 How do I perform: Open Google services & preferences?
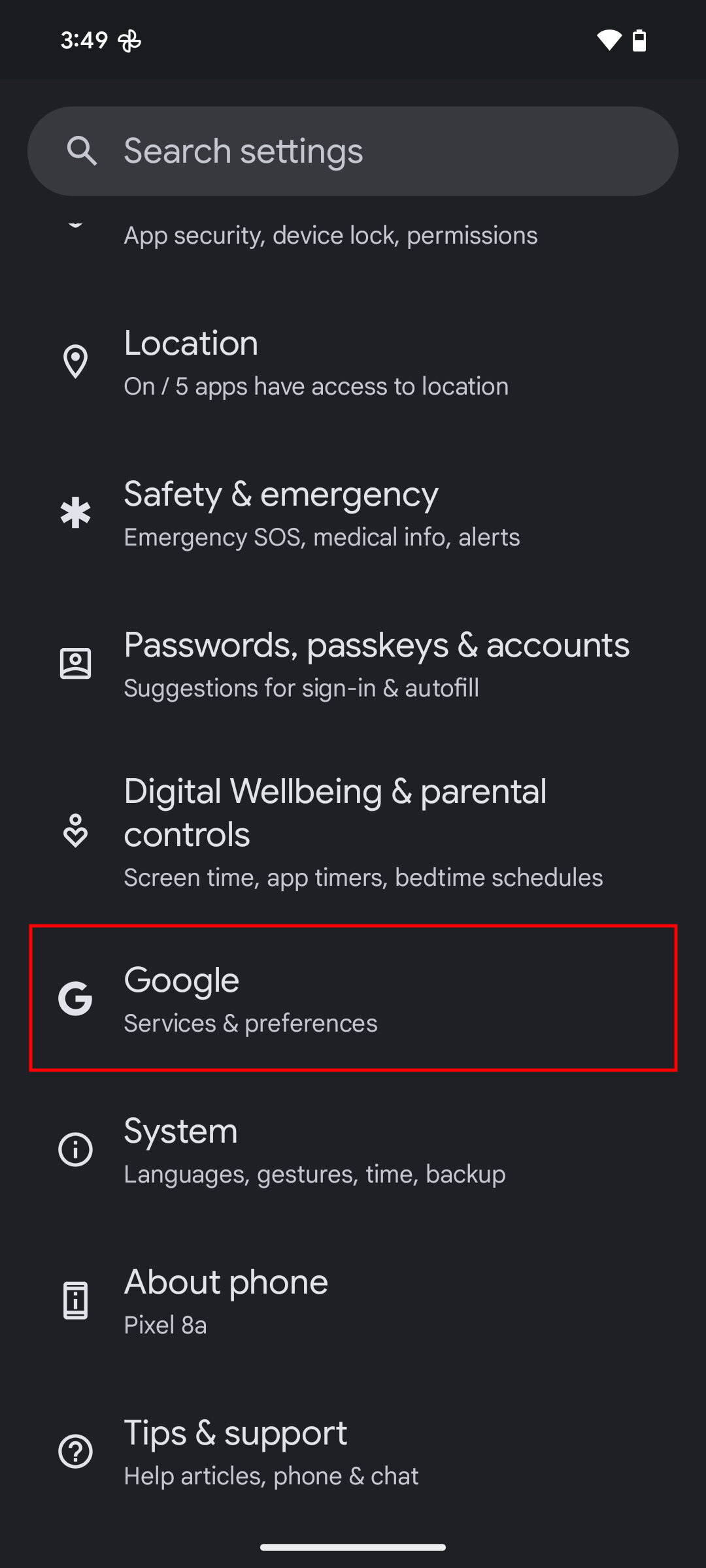pos(353,998)
